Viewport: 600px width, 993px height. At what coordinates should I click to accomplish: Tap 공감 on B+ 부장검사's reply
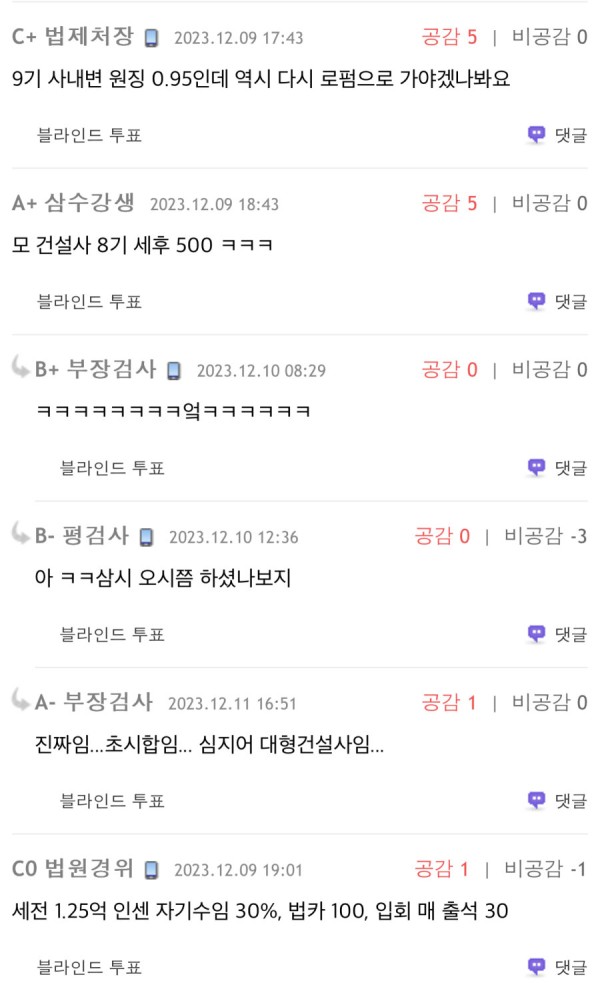tap(449, 370)
